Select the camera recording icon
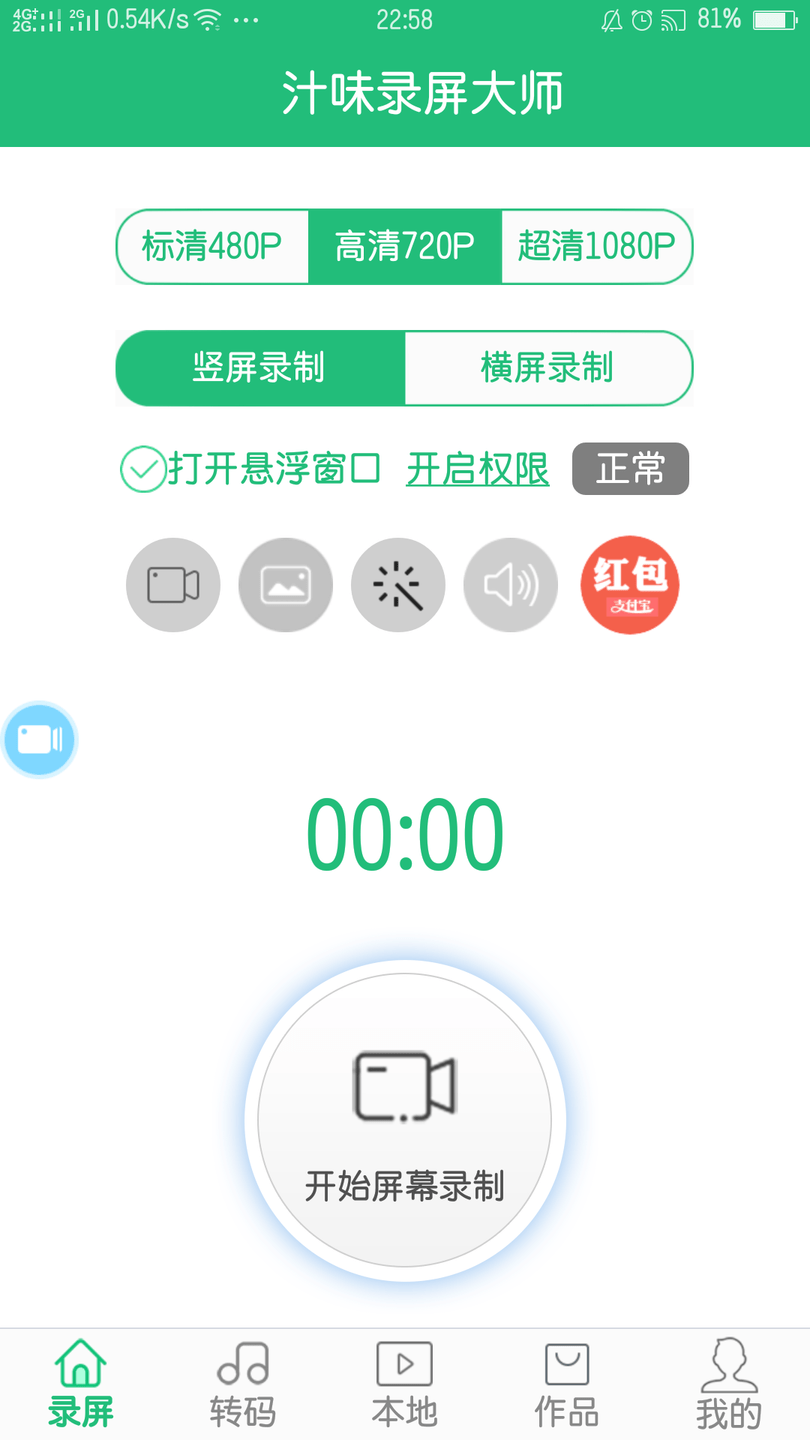 [x=172, y=584]
